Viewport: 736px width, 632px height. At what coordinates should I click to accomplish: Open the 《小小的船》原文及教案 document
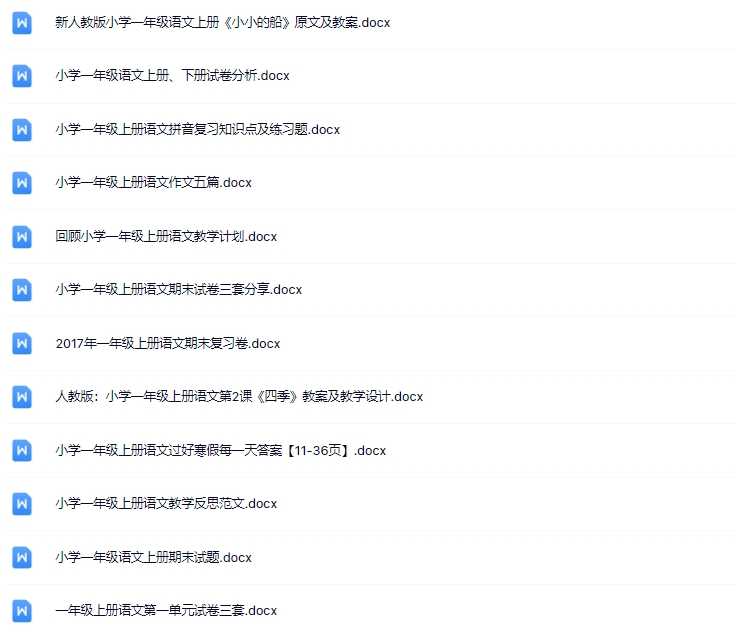click(222, 22)
